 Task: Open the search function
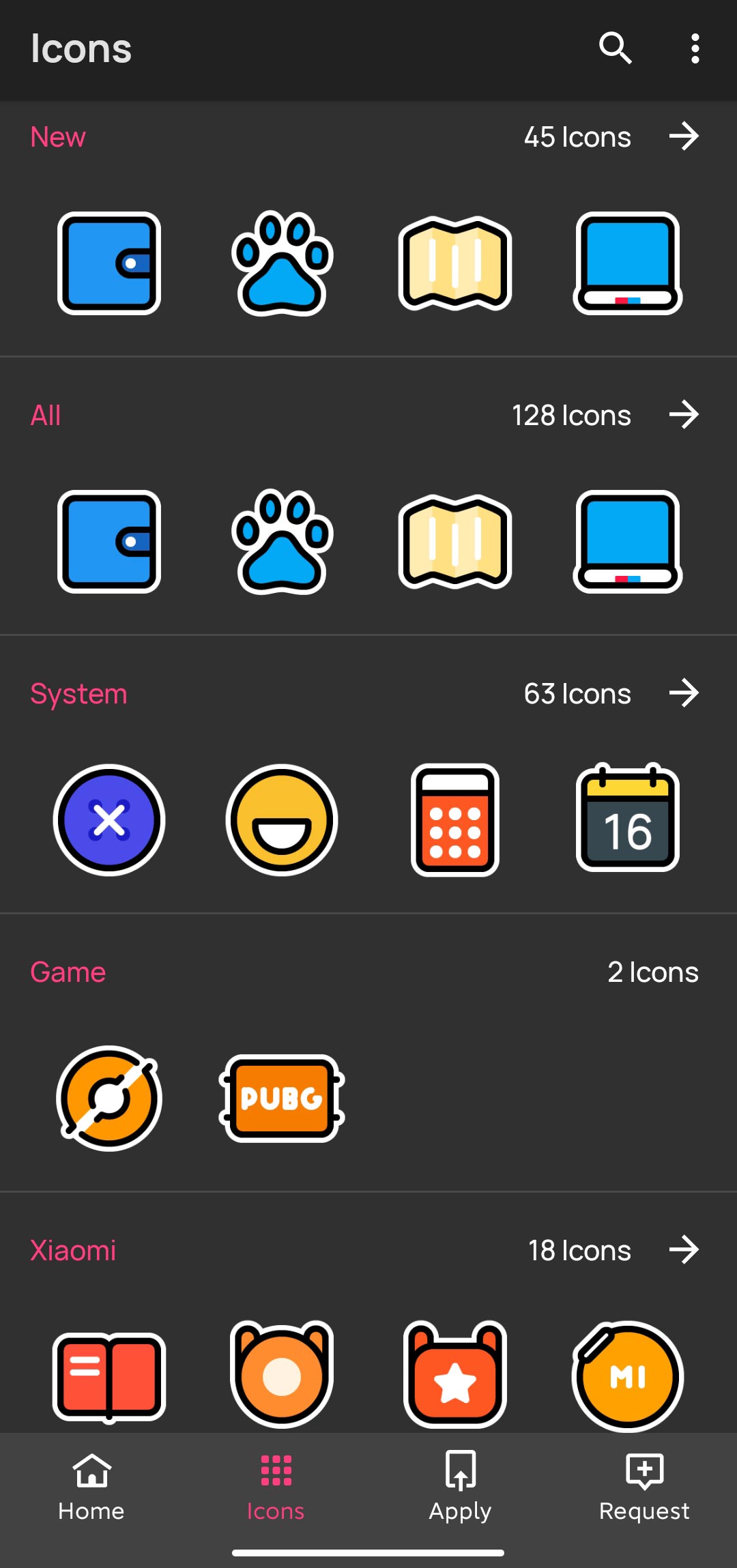[x=615, y=48]
